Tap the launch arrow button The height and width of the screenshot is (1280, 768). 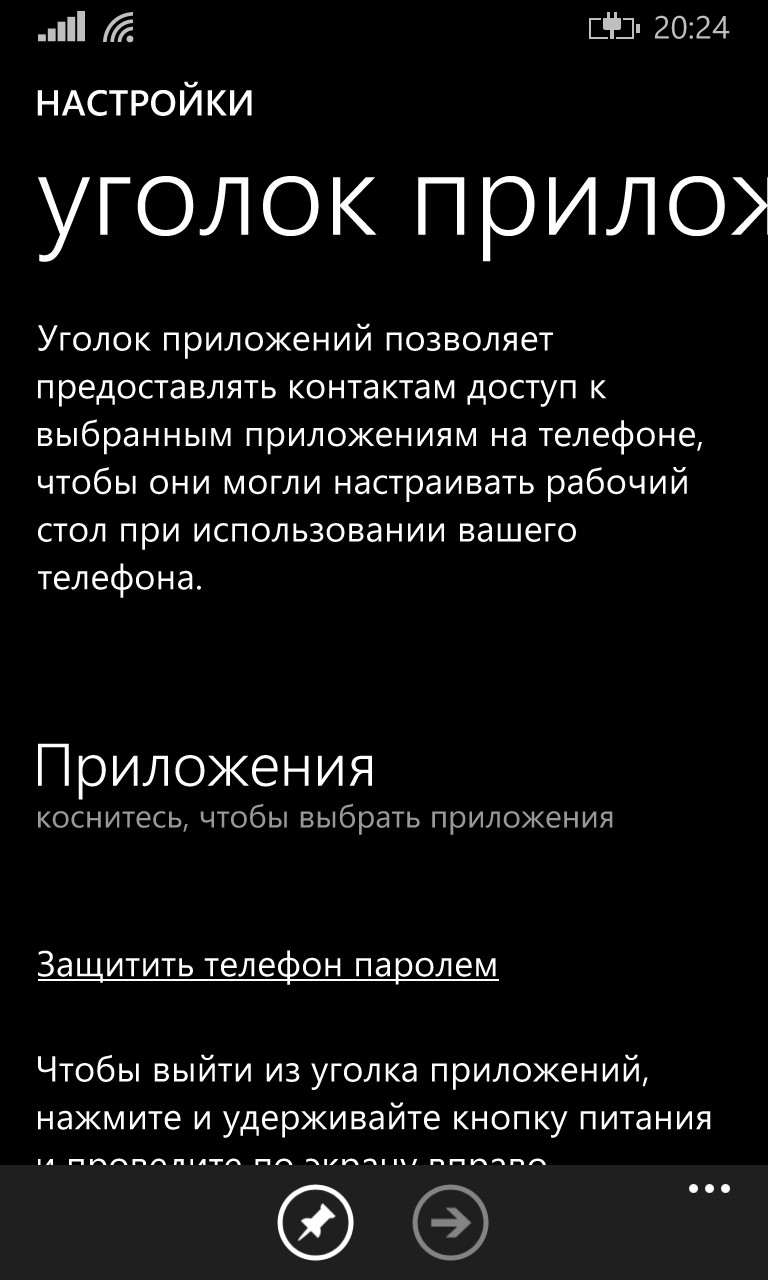(x=450, y=1223)
